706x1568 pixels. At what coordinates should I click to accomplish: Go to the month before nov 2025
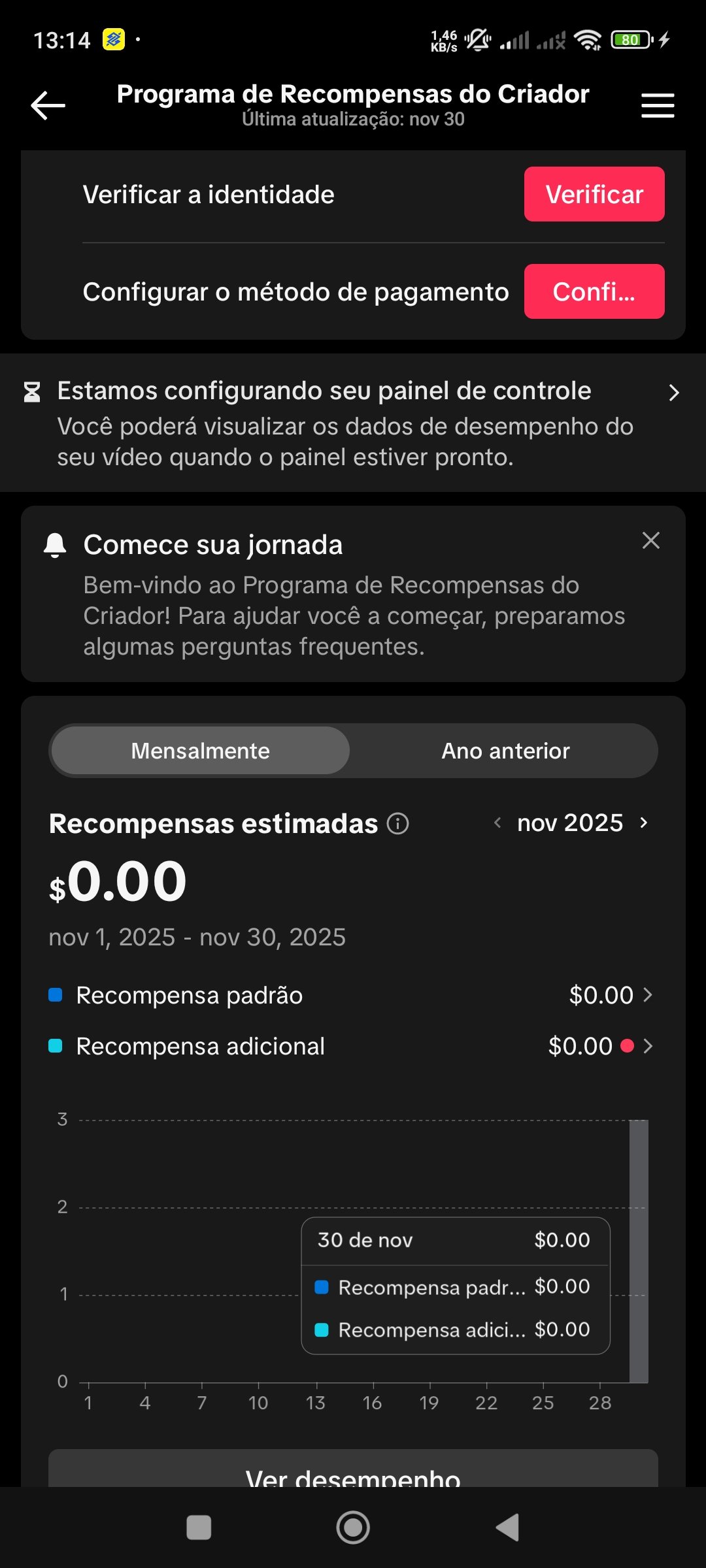[497, 823]
